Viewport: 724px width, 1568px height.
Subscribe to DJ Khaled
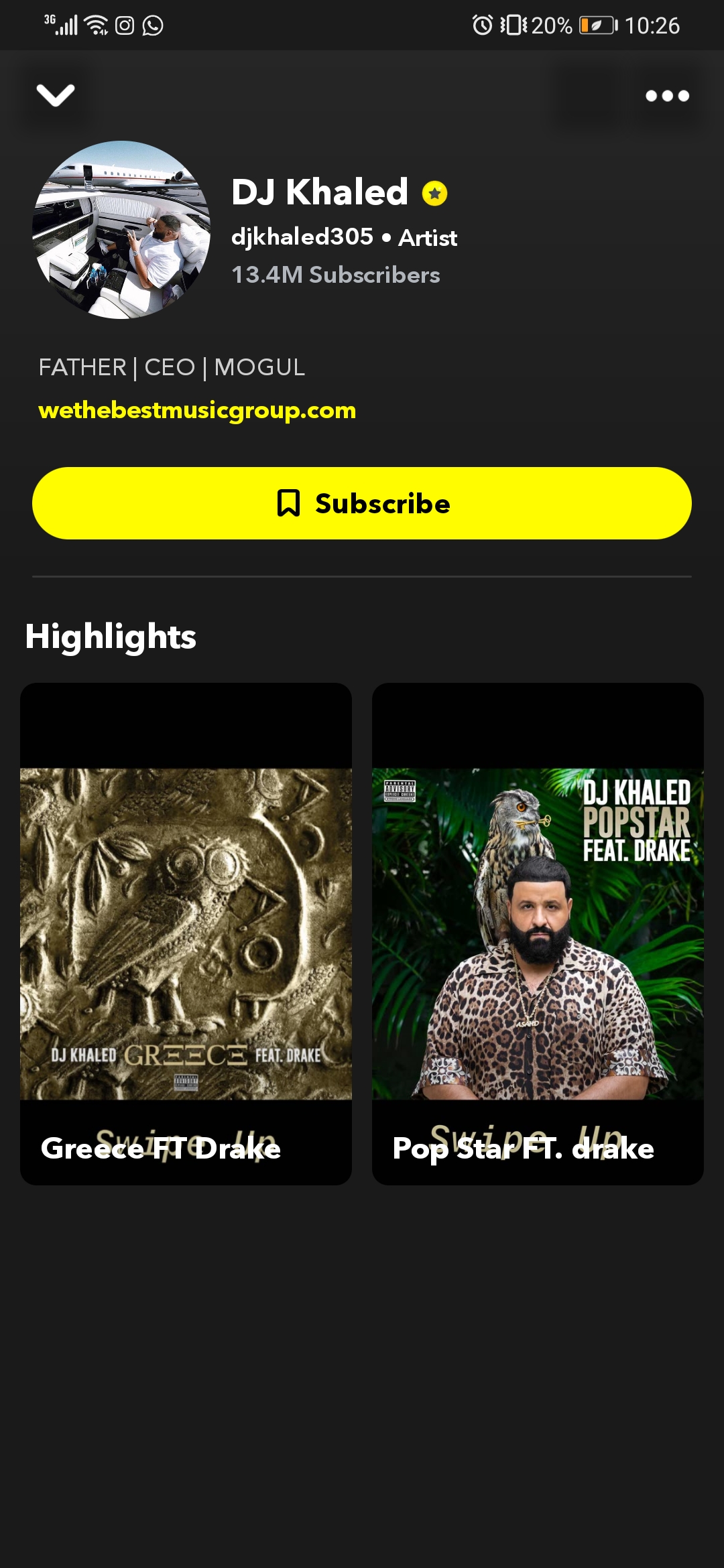click(362, 503)
